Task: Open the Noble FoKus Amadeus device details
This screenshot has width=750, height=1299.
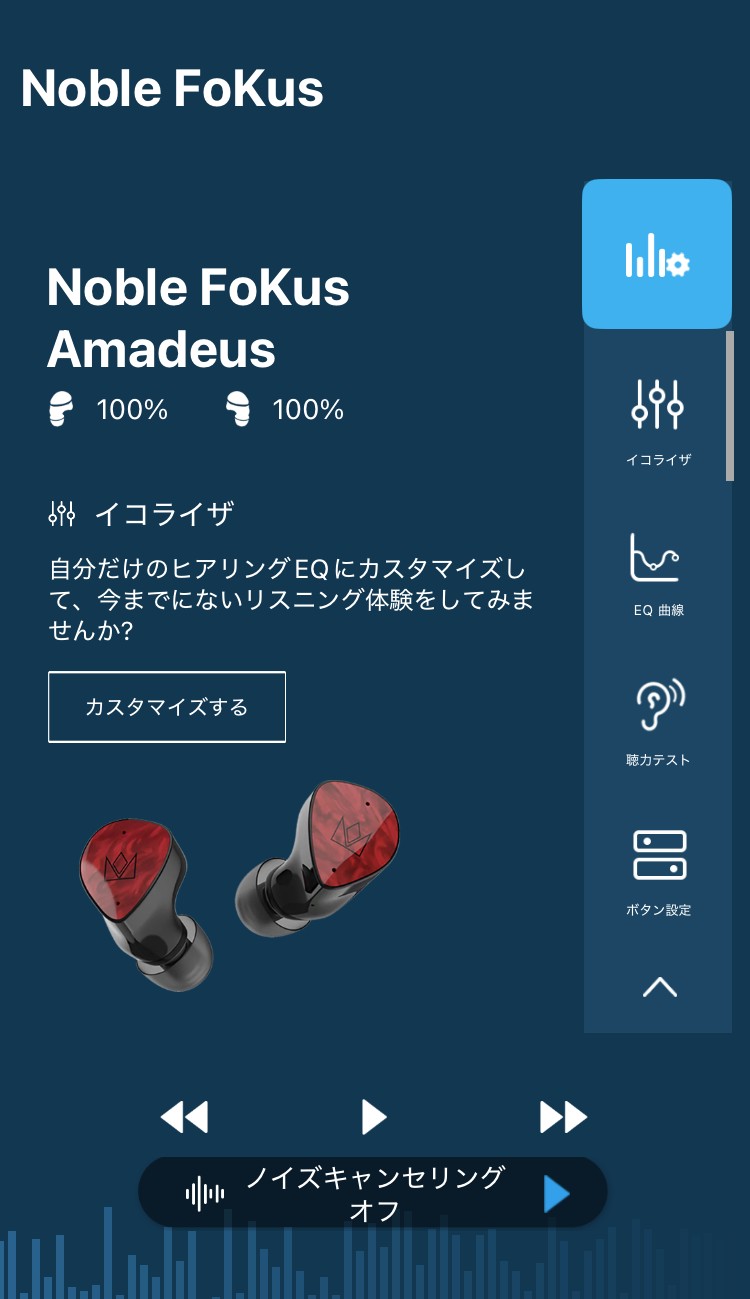Action: (200, 320)
